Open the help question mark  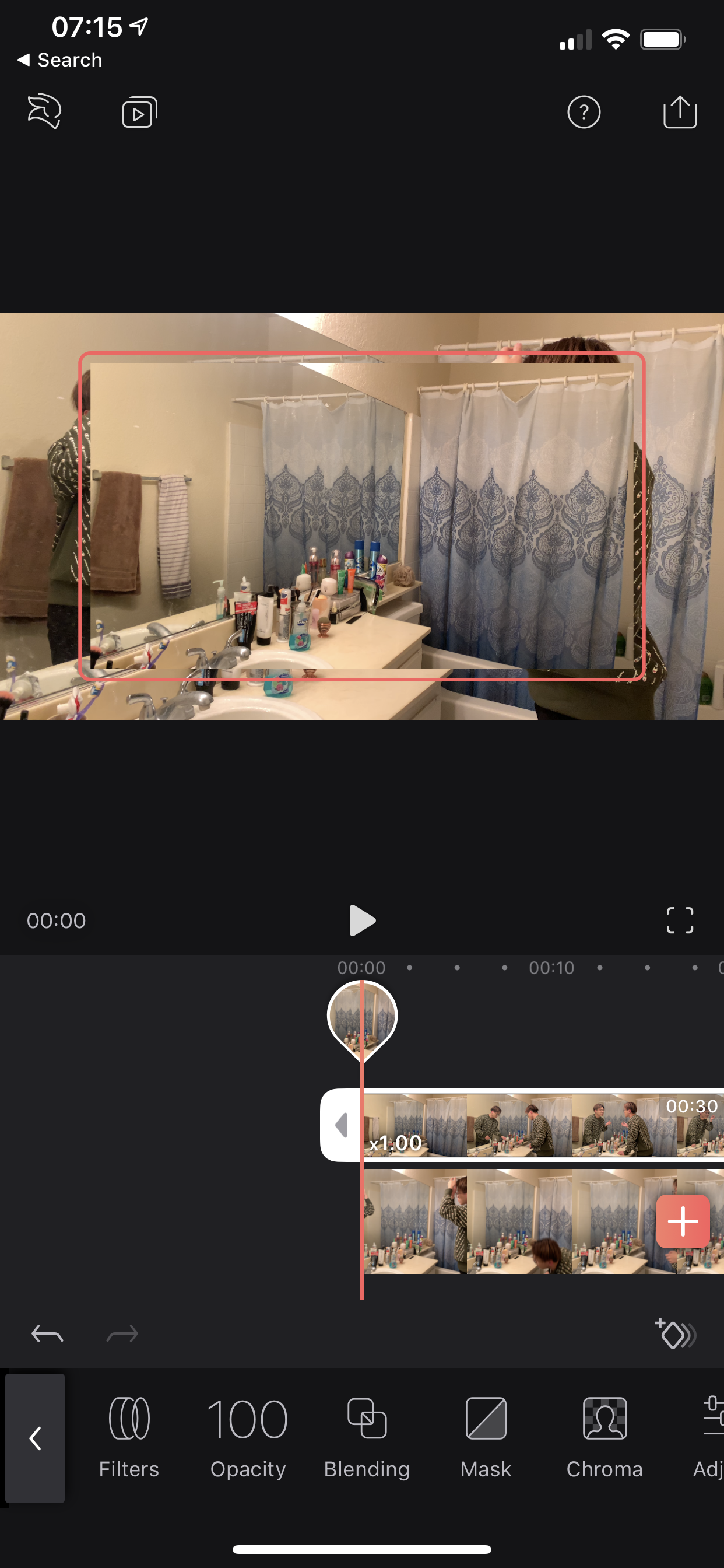point(584,112)
